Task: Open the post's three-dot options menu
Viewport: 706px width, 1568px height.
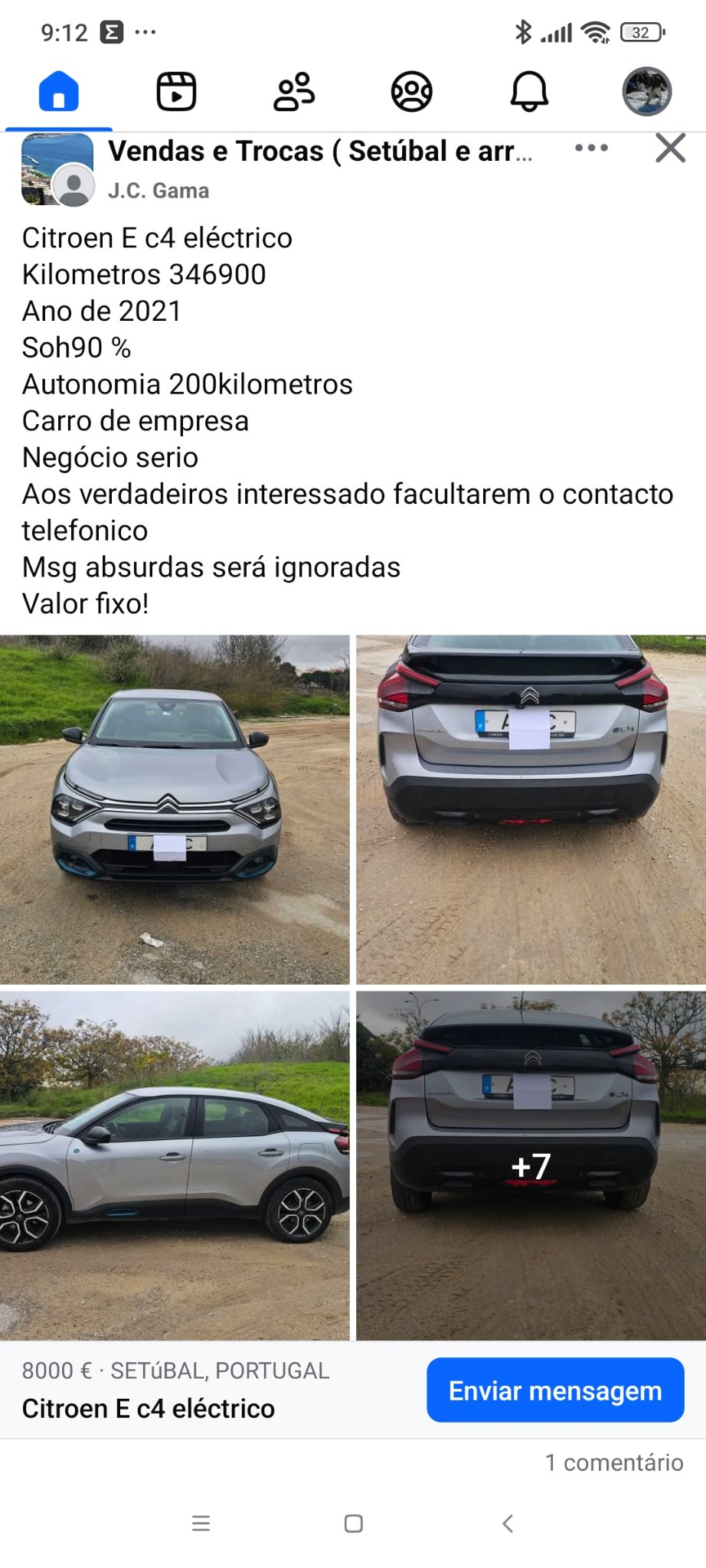Action: (591, 148)
